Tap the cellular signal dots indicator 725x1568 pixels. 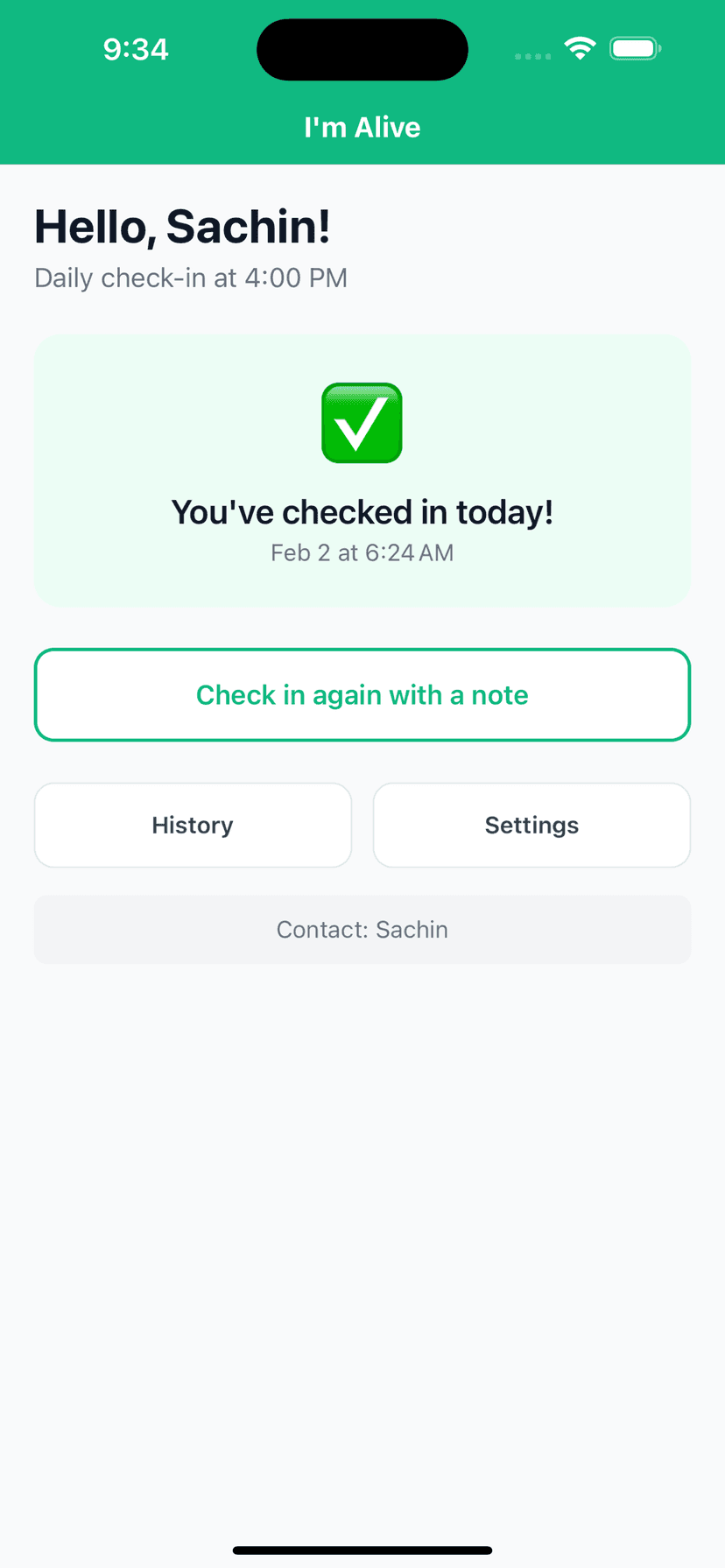coord(531,56)
